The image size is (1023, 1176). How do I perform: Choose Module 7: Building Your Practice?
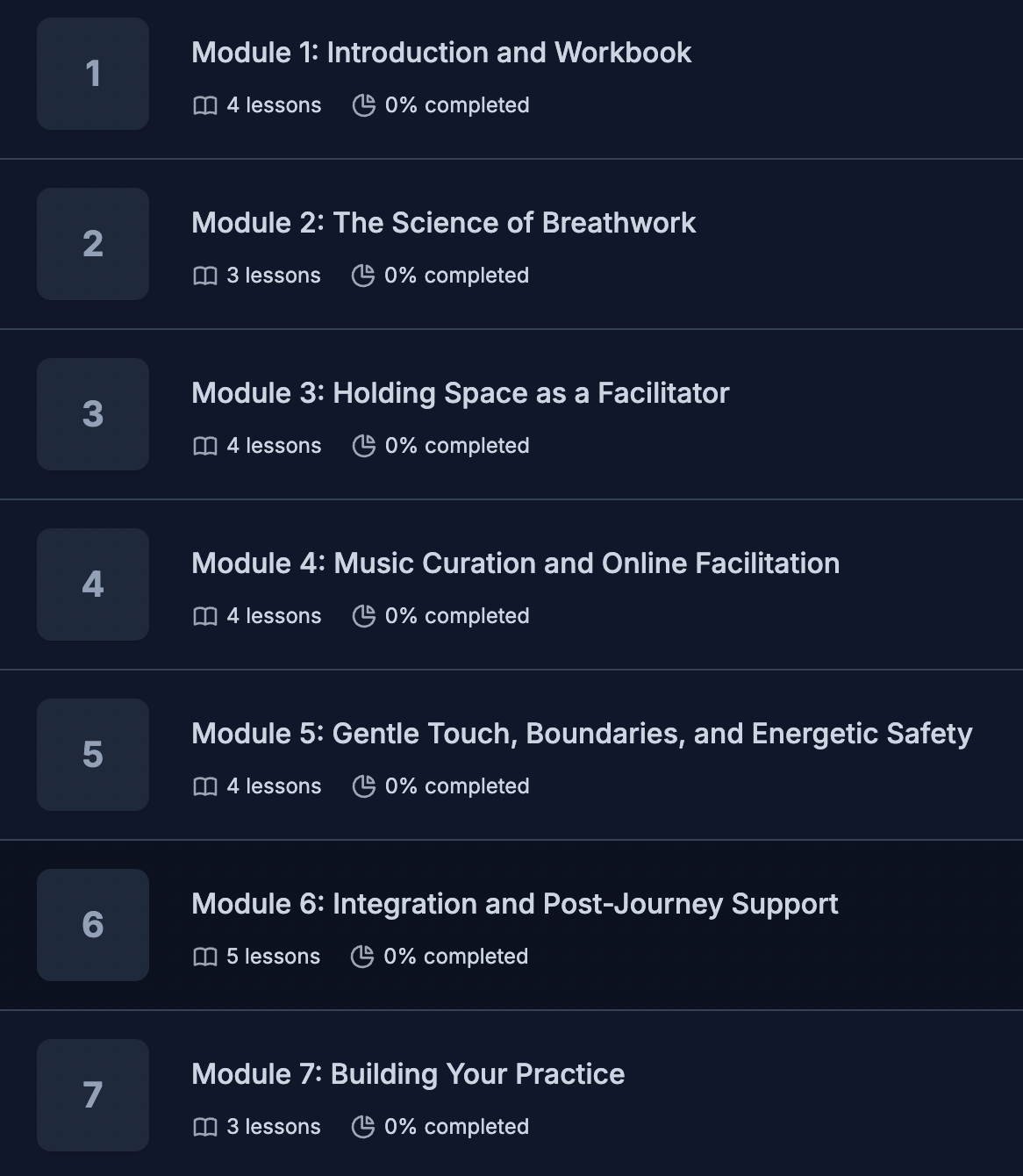coord(408,1075)
